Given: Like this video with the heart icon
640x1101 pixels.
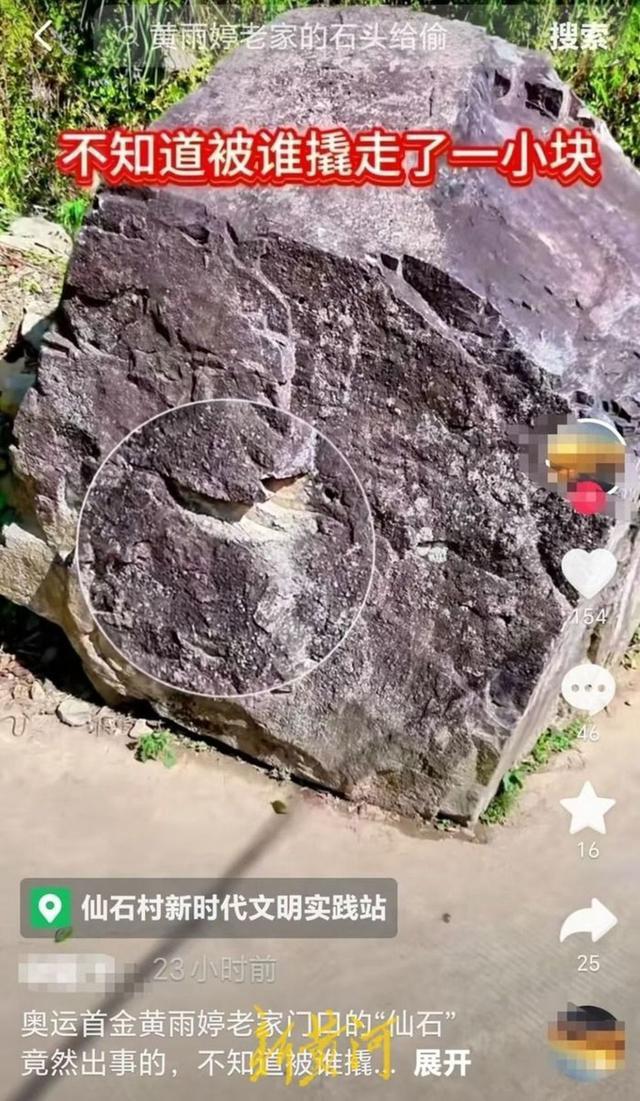Looking at the screenshot, I should click(x=589, y=573).
